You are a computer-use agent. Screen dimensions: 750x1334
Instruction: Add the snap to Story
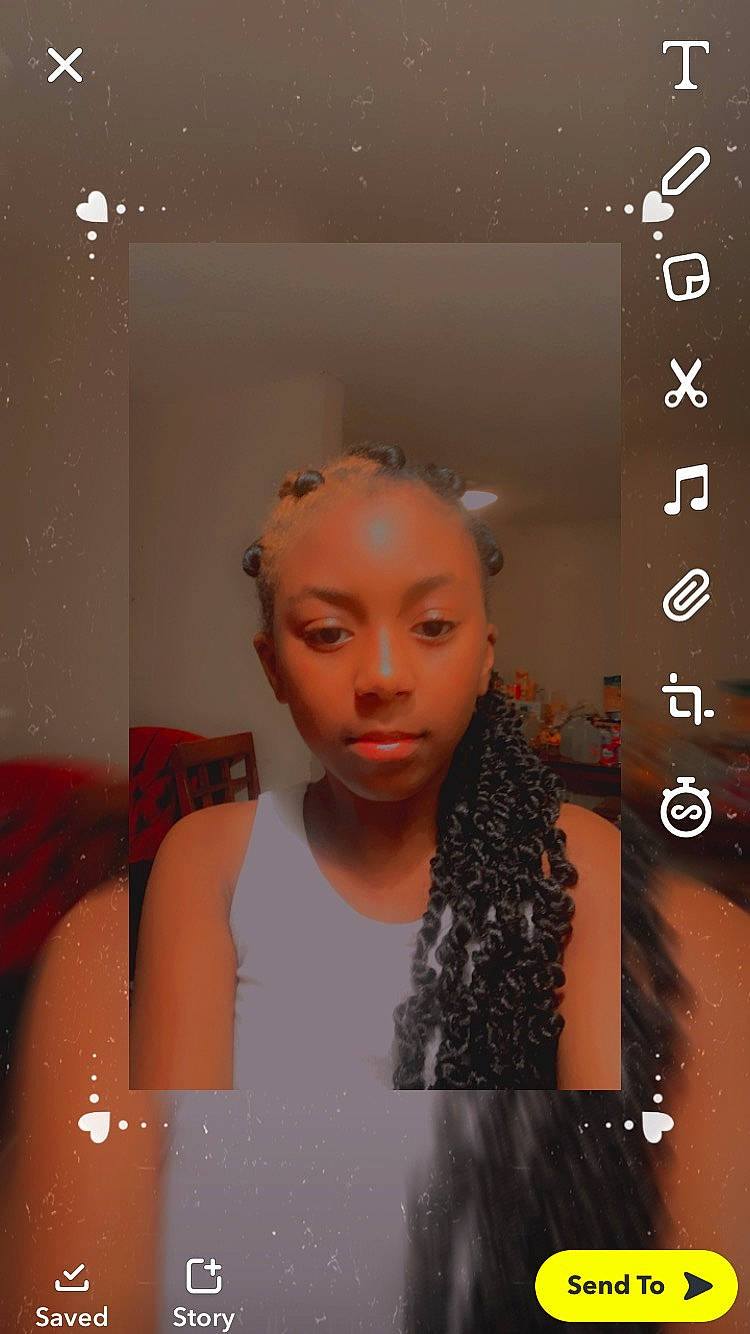coord(203,1294)
